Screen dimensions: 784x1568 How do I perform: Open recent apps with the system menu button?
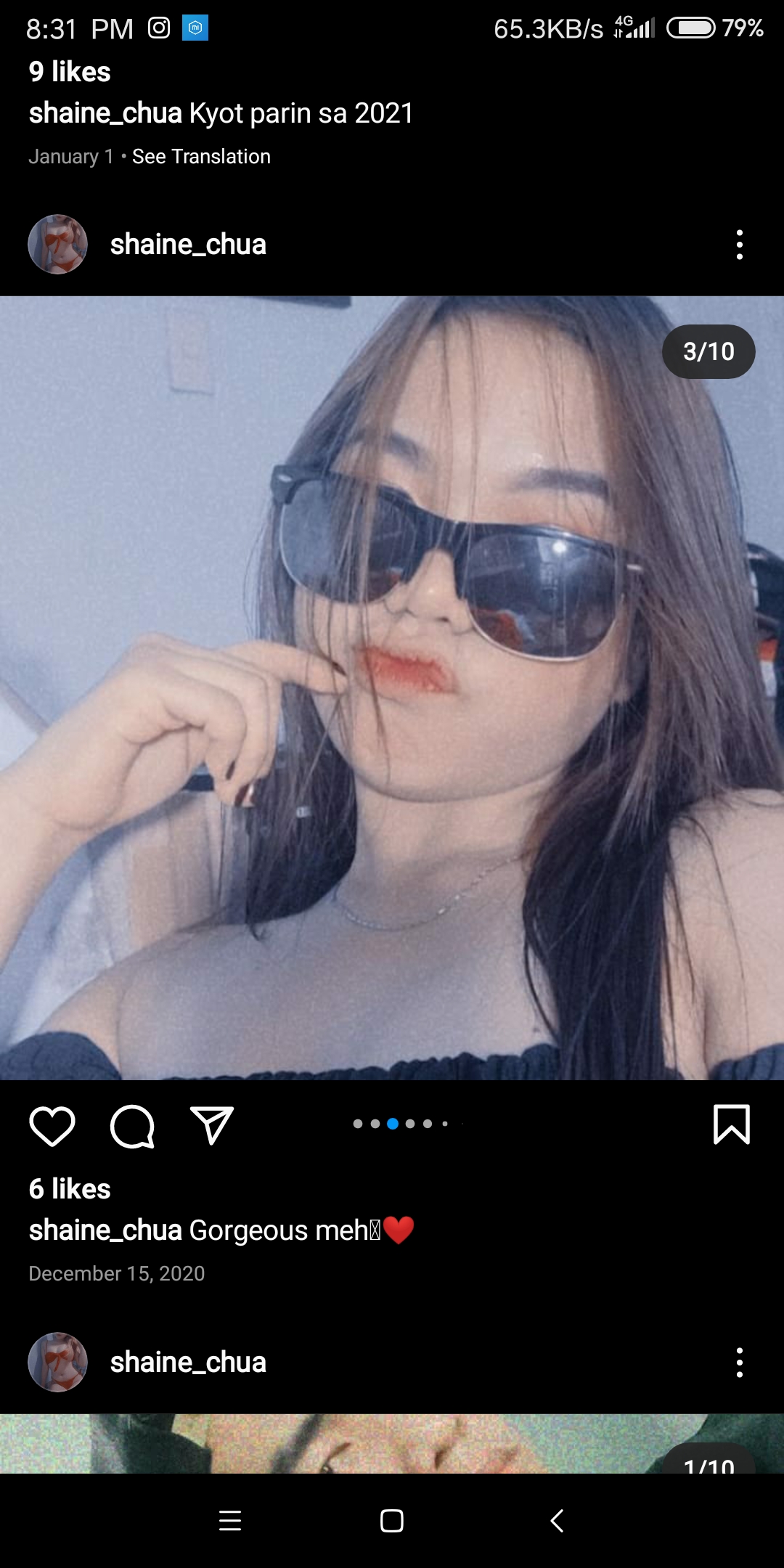pos(230,1520)
